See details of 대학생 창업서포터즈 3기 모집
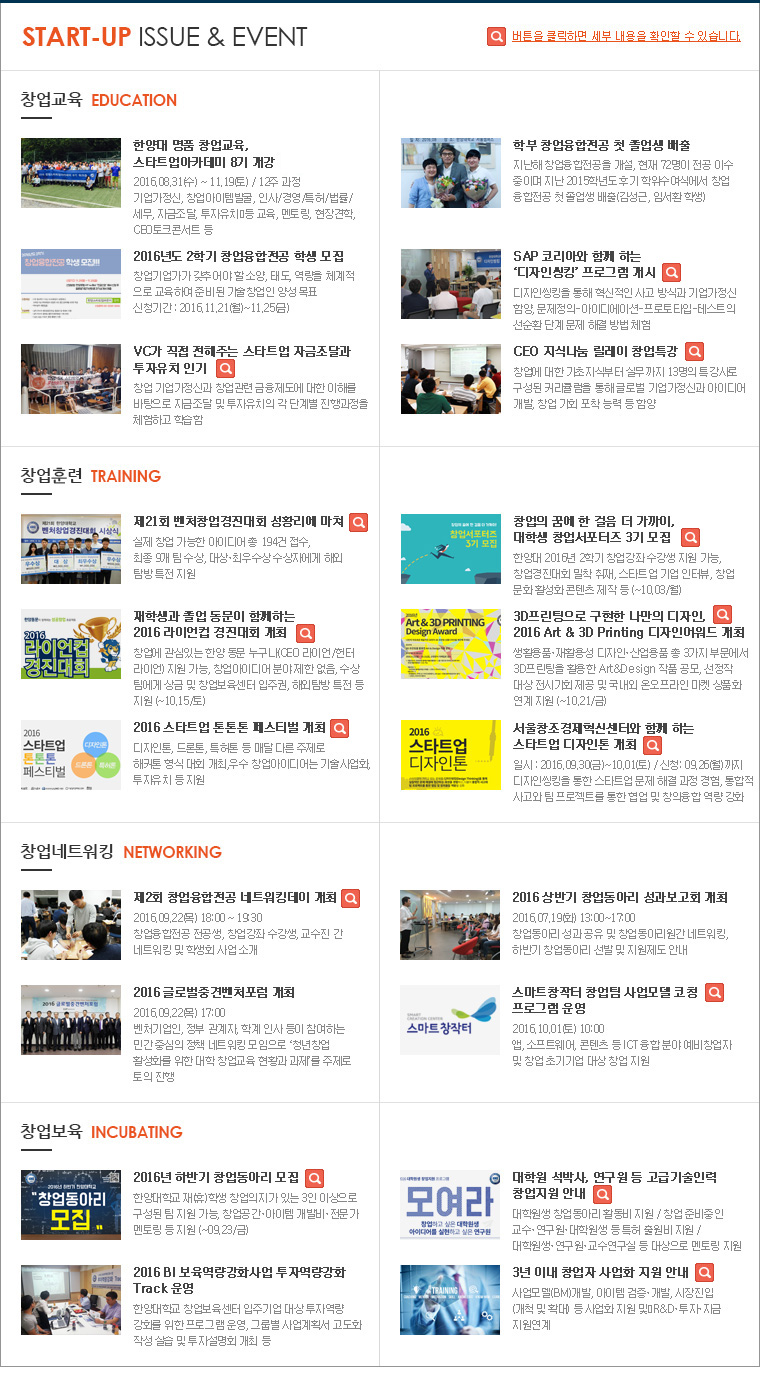This screenshot has width=760, height=1376. pos(690,538)
